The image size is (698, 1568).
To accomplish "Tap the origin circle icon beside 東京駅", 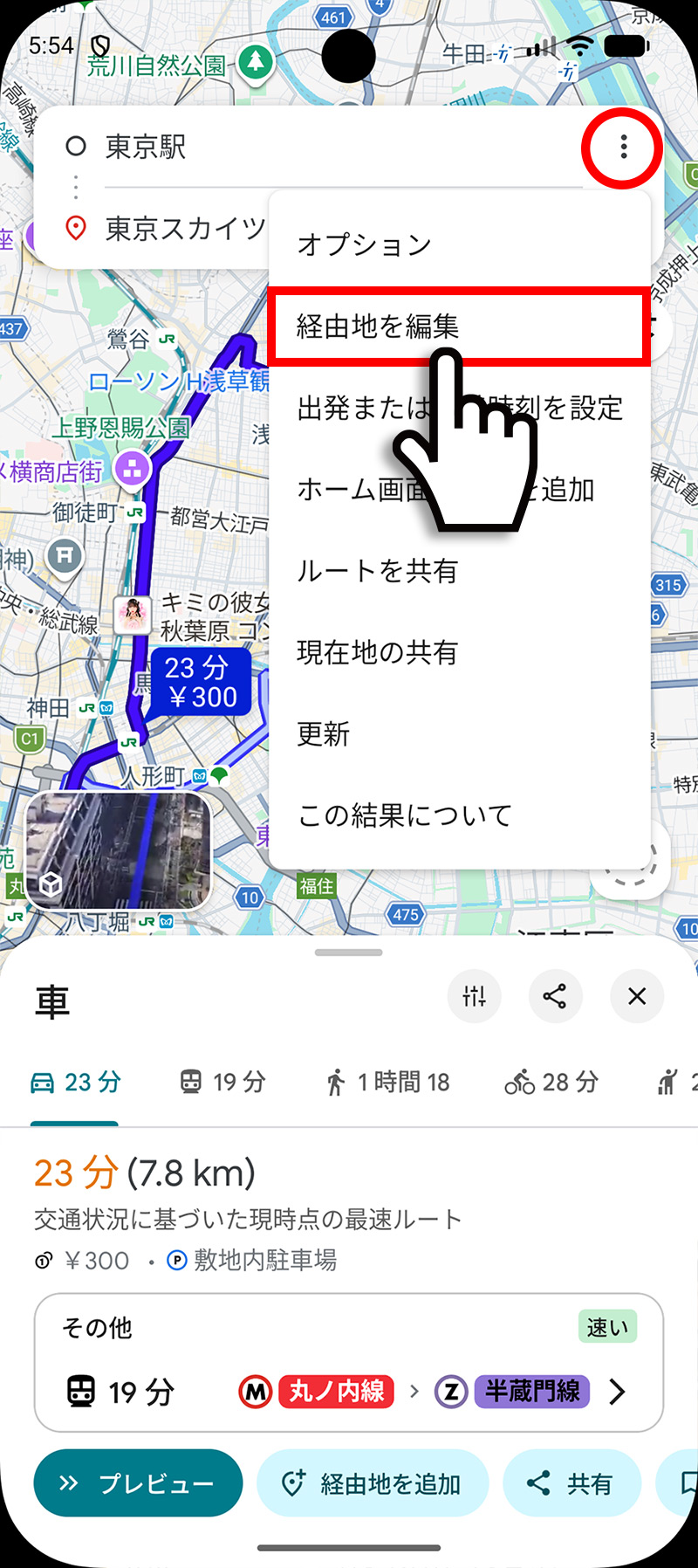I will 75,146.
